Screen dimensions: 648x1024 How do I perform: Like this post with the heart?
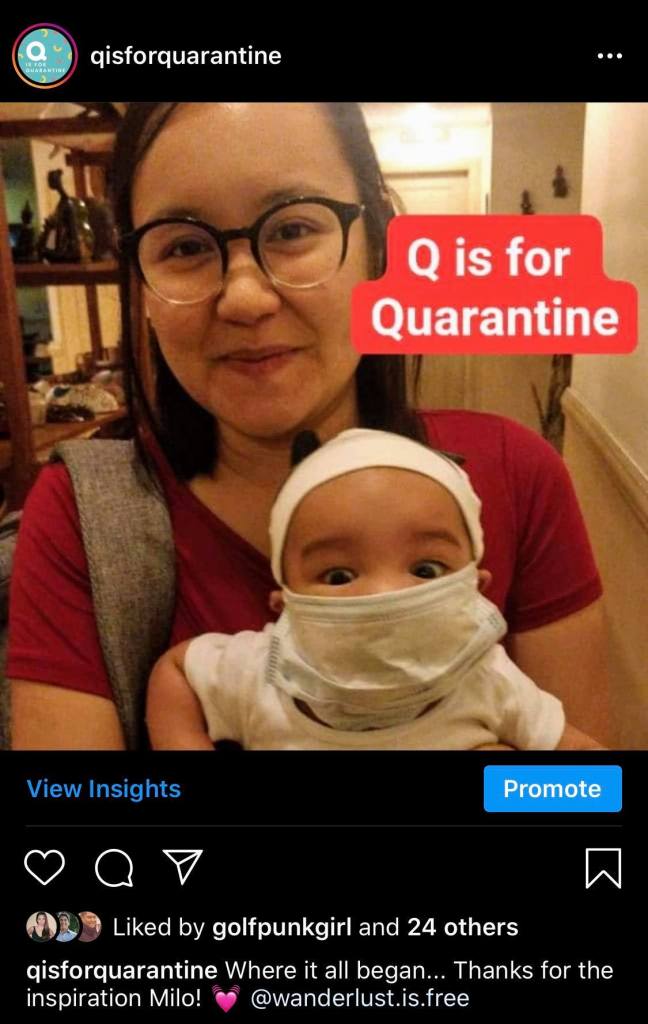(x=44, y=867)
